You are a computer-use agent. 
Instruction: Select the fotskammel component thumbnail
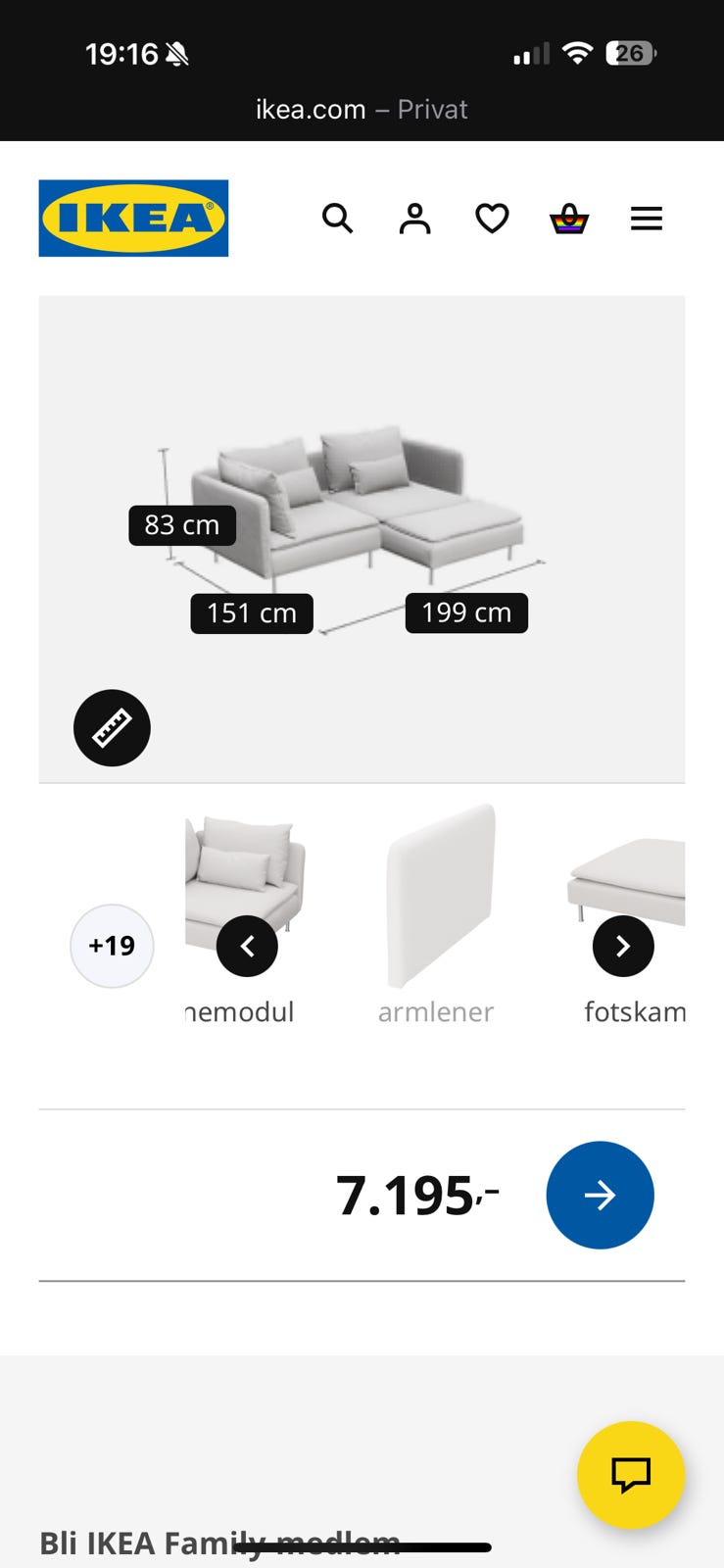(x=632, y=882)
